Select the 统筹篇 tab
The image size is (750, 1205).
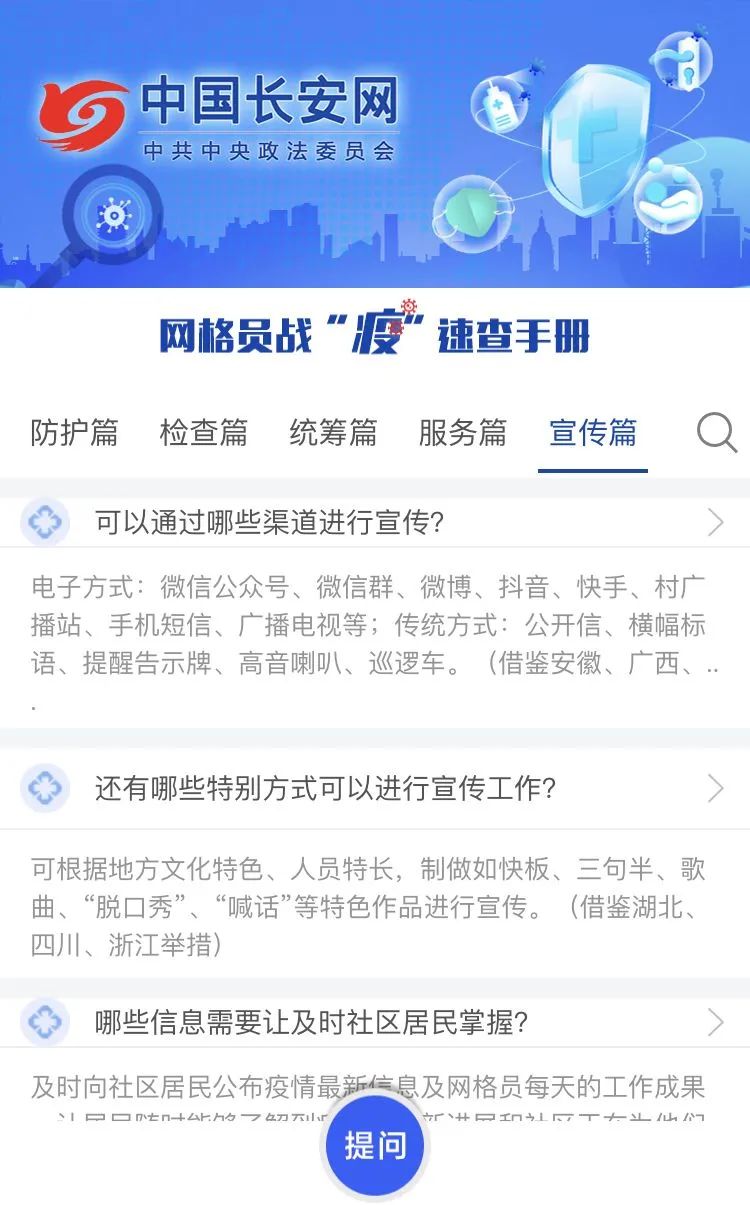coord(333,432)
